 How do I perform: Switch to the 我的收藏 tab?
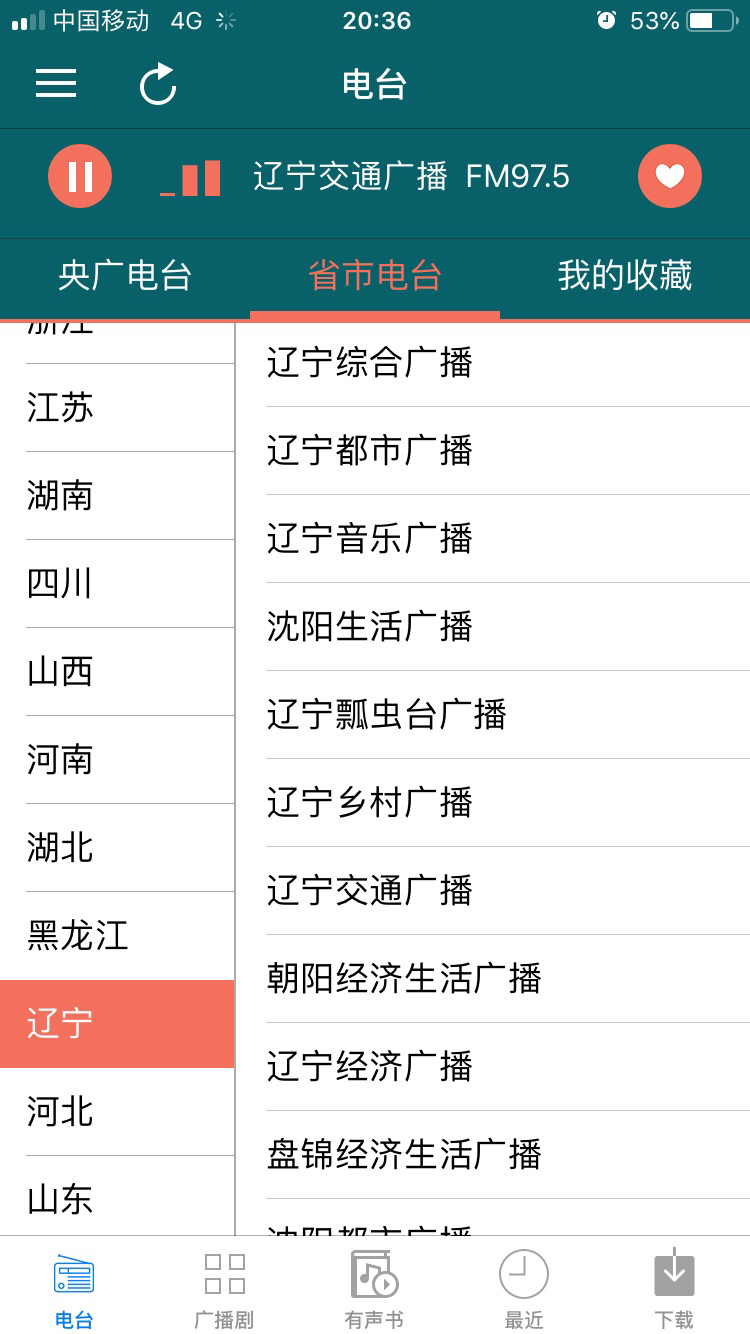625,276
